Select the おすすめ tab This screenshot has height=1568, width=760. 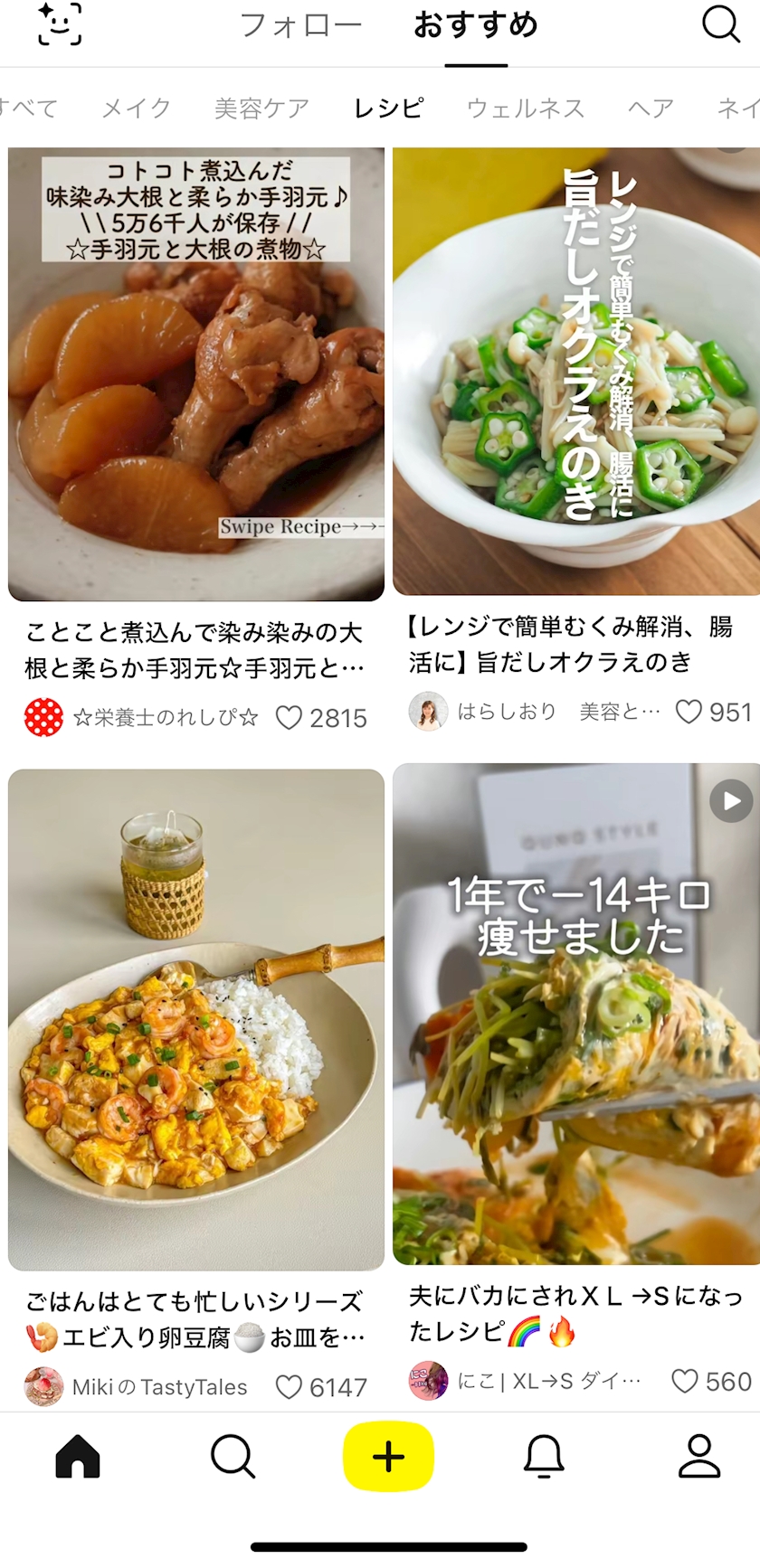tap(476, 25)
